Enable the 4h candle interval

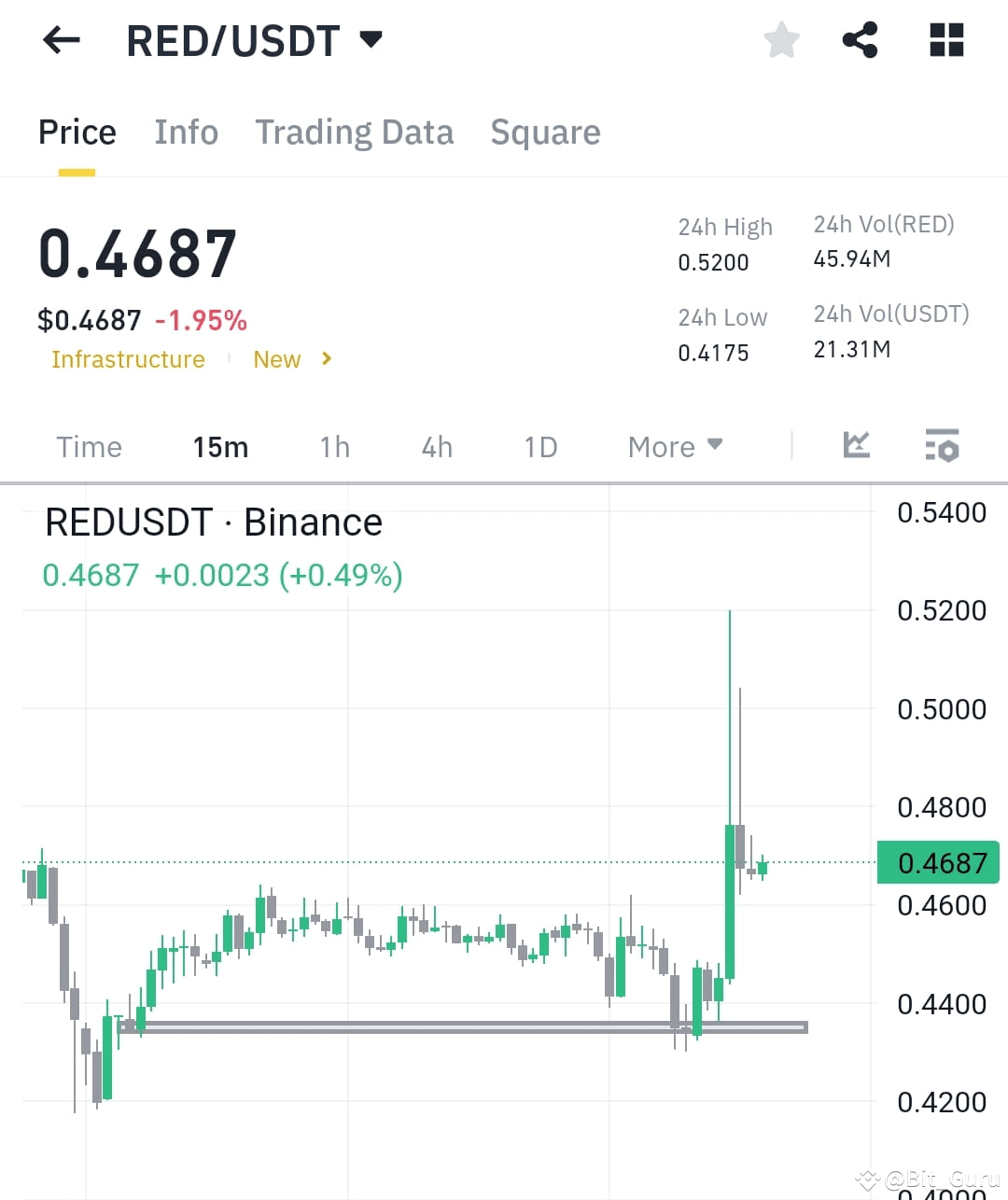[436, 446]
